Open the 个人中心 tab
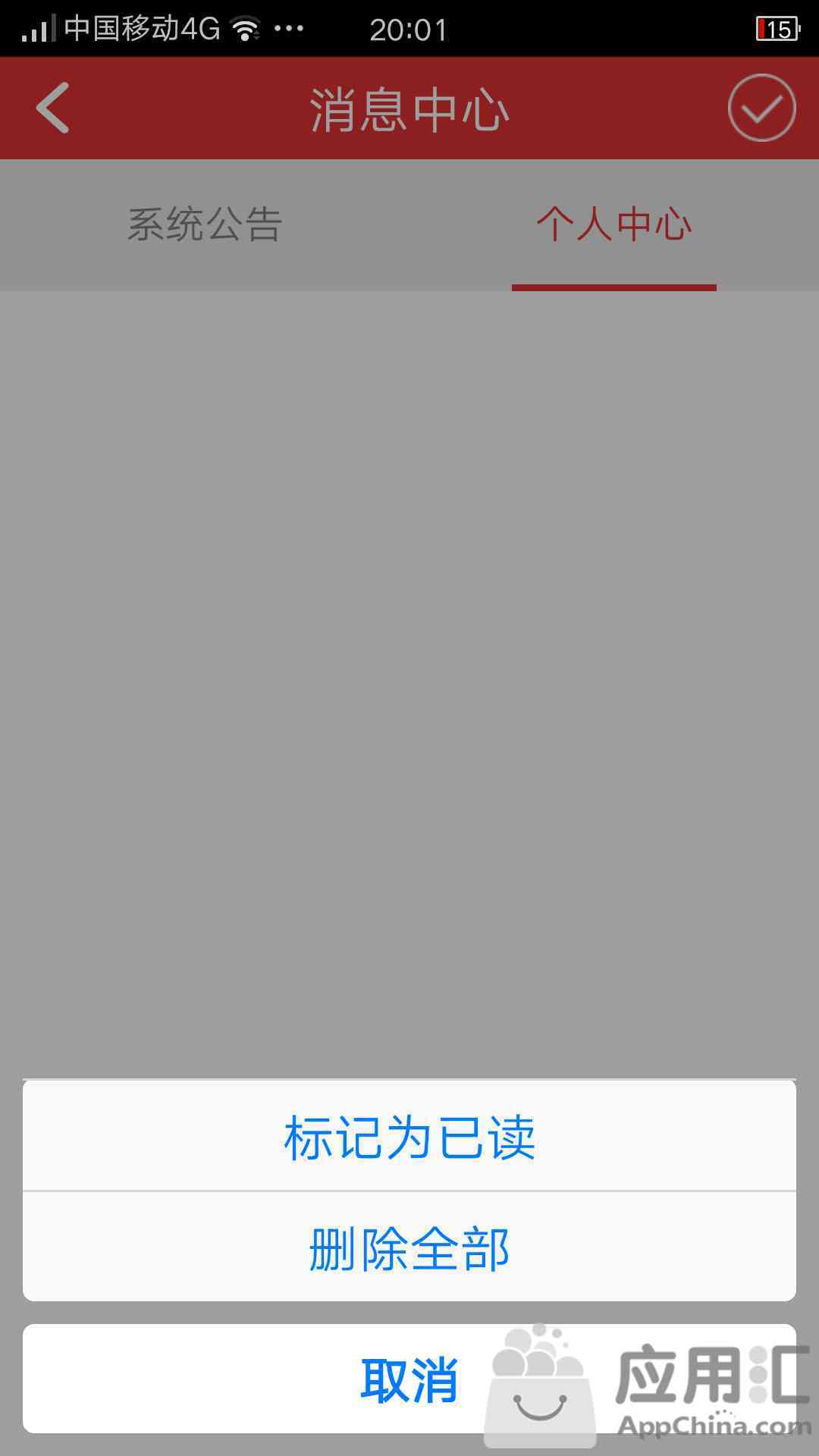This screenshot has height=1456, width=819. [614, 224]
